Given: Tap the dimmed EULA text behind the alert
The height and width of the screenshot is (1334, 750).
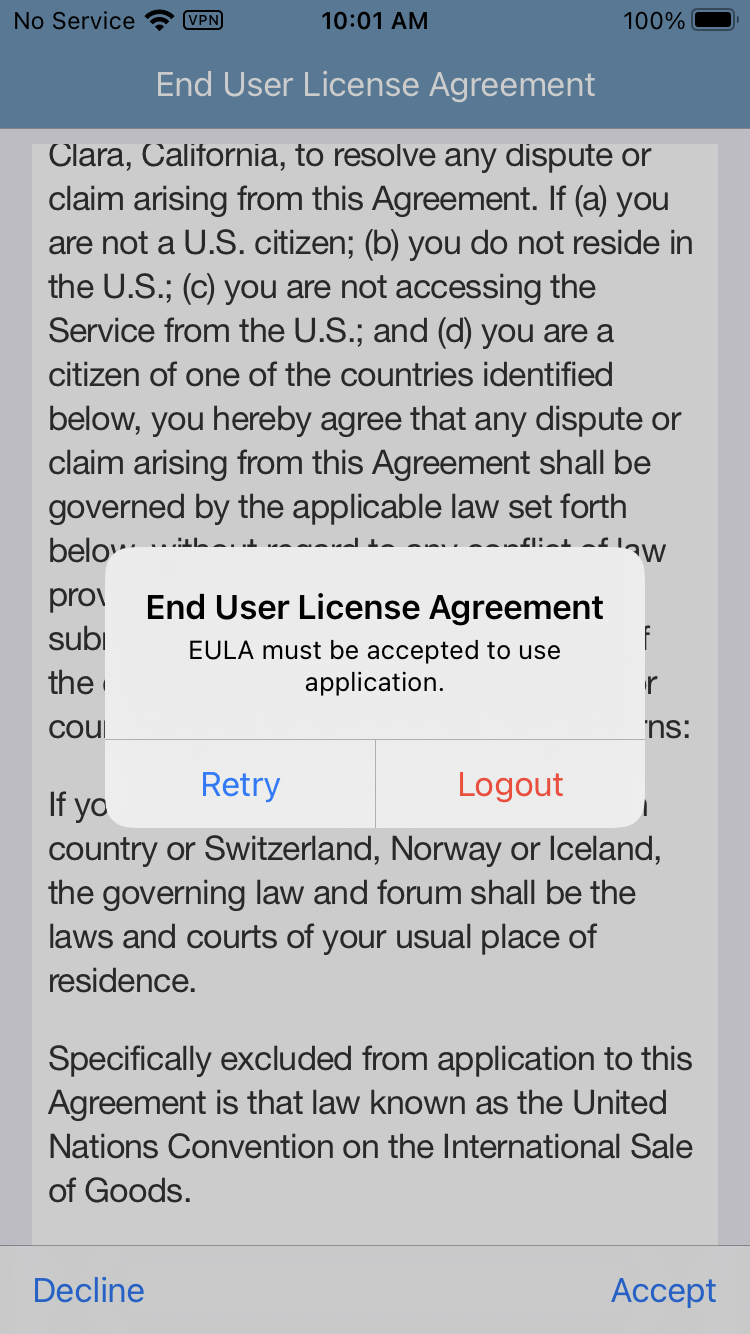Looking at the screenshot, I should point(375,300).
